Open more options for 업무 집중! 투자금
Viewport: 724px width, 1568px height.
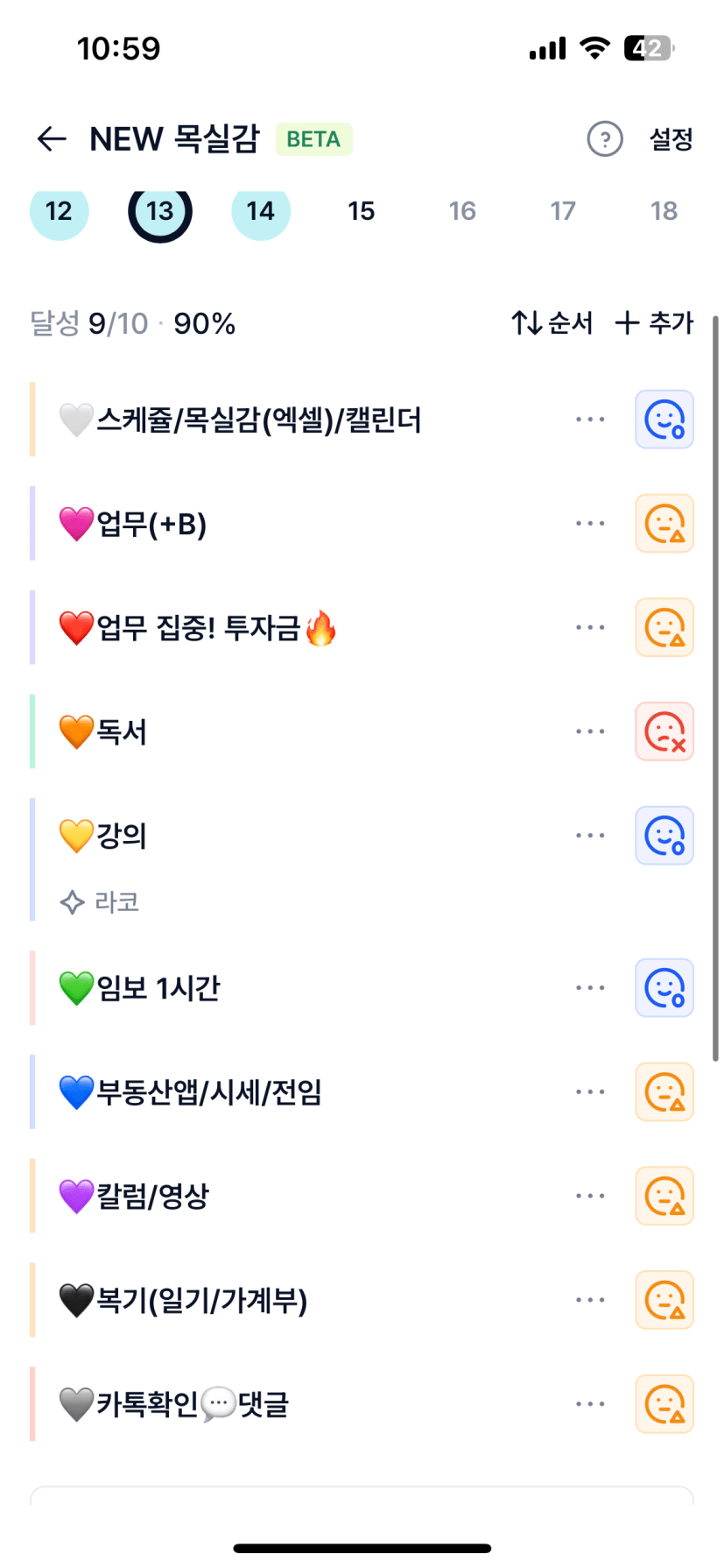pos(590,628)
